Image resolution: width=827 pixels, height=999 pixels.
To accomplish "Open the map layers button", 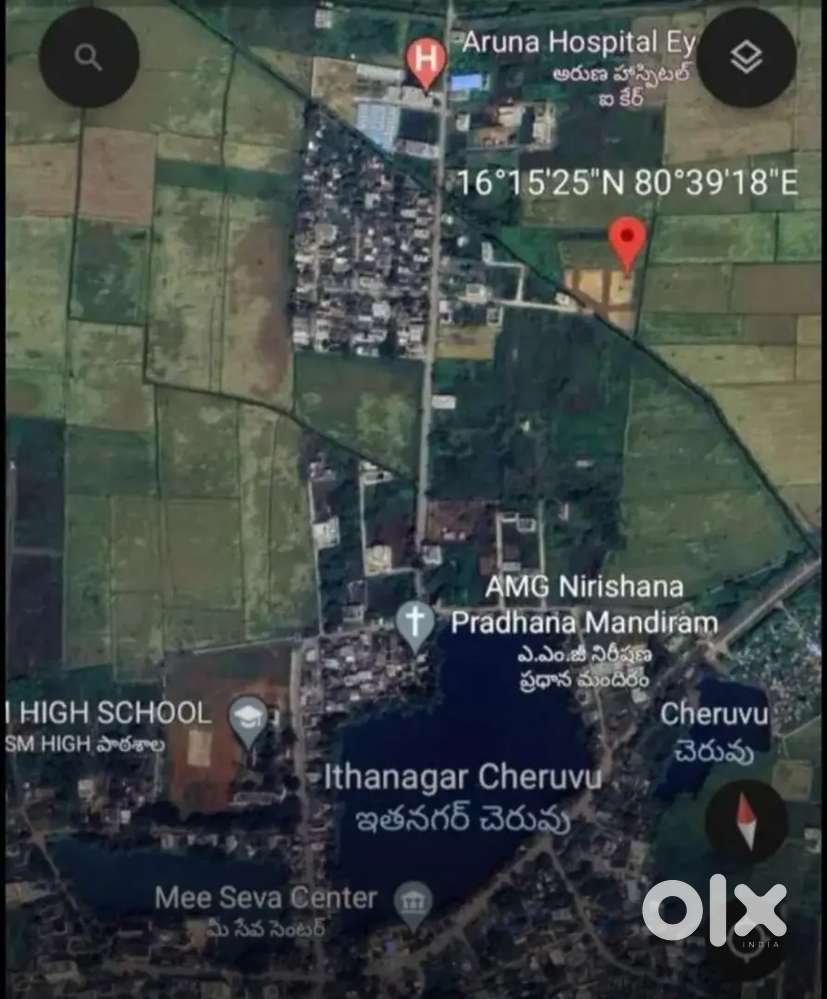I will pos(746,58).
